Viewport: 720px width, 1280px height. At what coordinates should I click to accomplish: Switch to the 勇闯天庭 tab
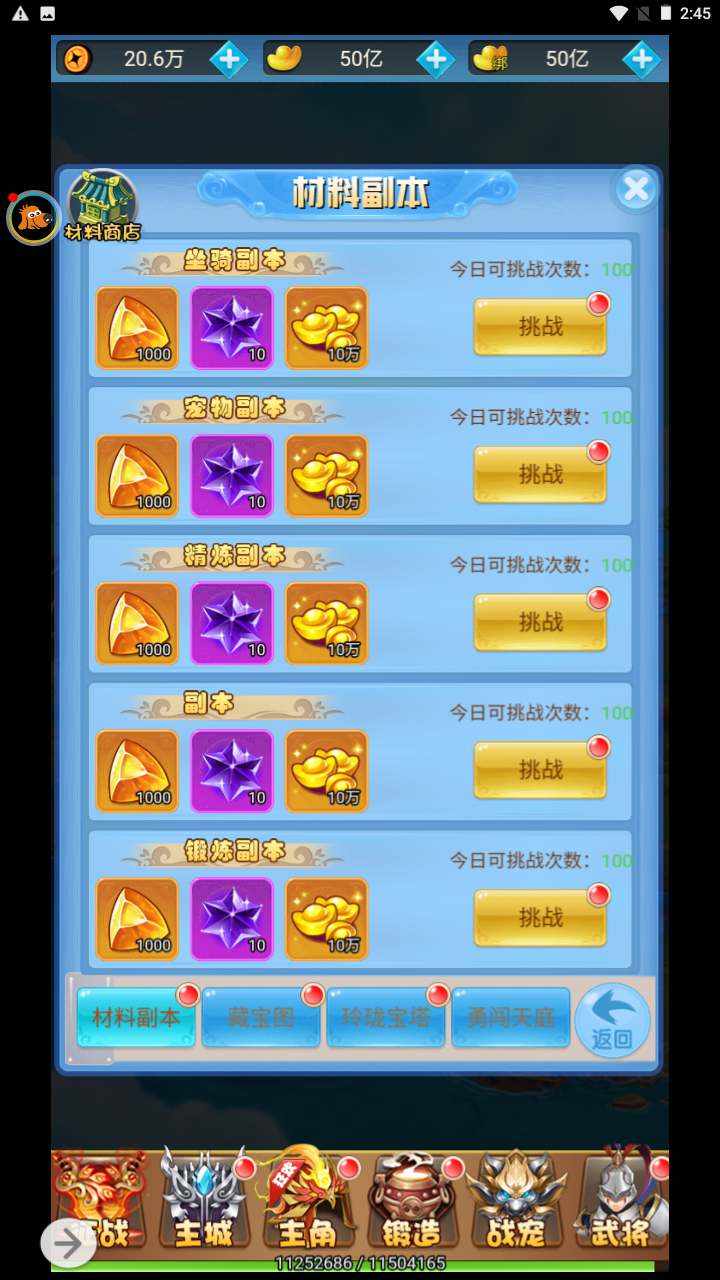(x=510, y=1018)
